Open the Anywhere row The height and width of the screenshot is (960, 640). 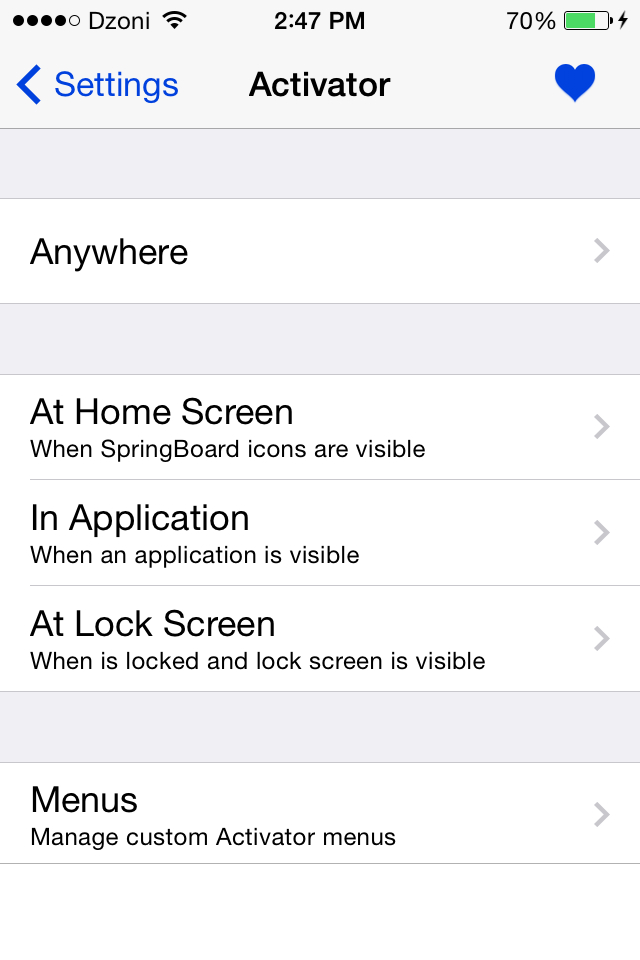320,251
